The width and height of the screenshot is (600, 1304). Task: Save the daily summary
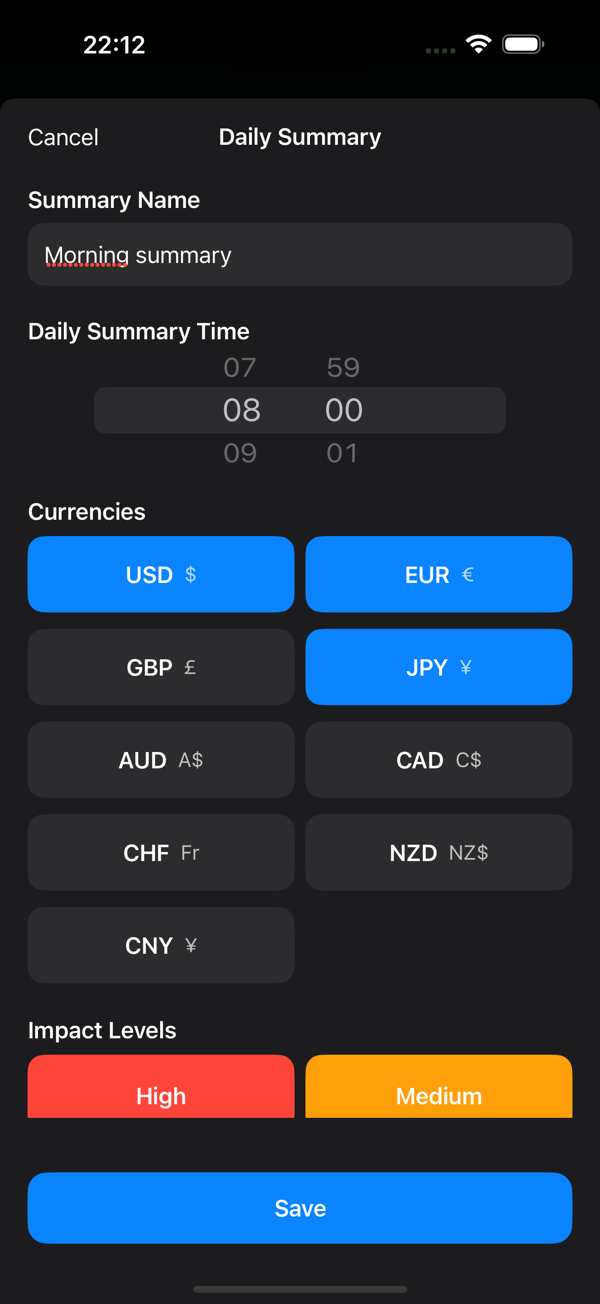[x=300, y=1208]
